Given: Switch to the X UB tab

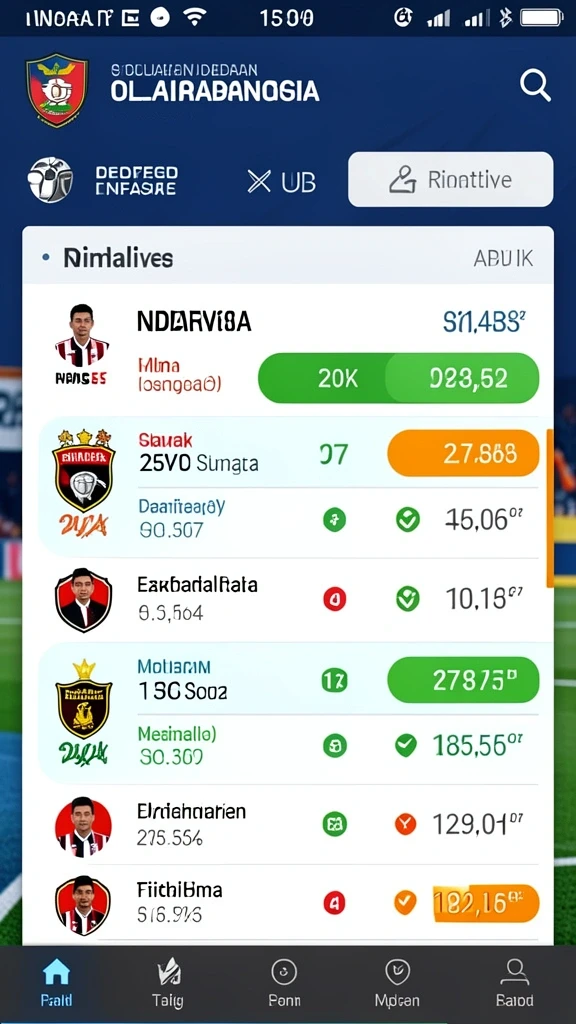Looking at the screenshot, I should click(x=281, y=182).
